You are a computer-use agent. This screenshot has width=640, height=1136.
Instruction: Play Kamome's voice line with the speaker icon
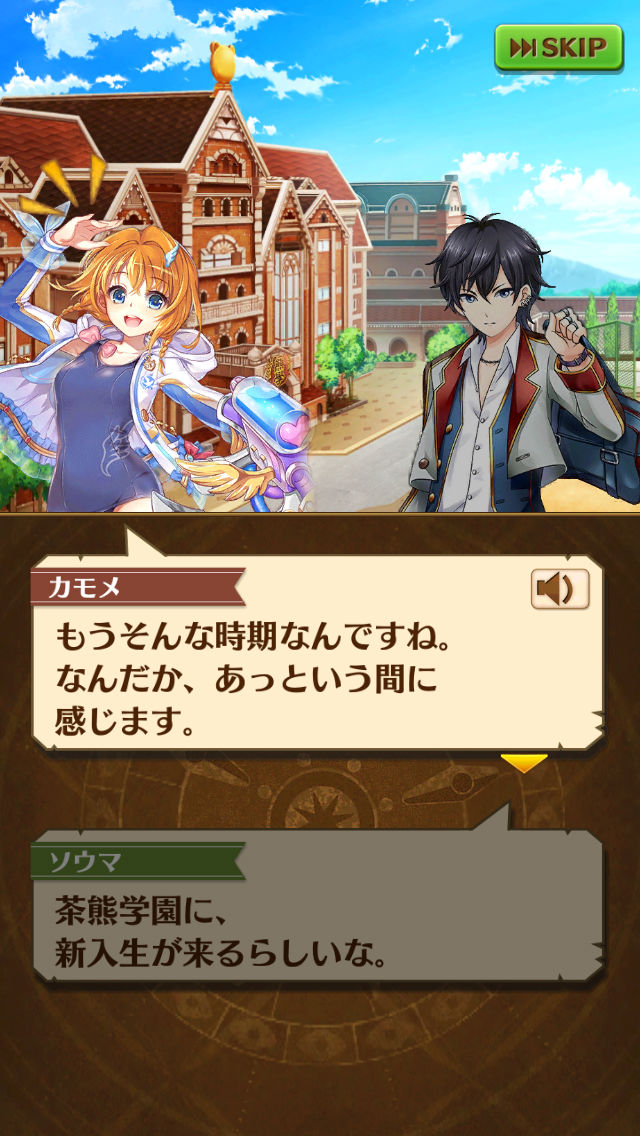tap(559, 590)
